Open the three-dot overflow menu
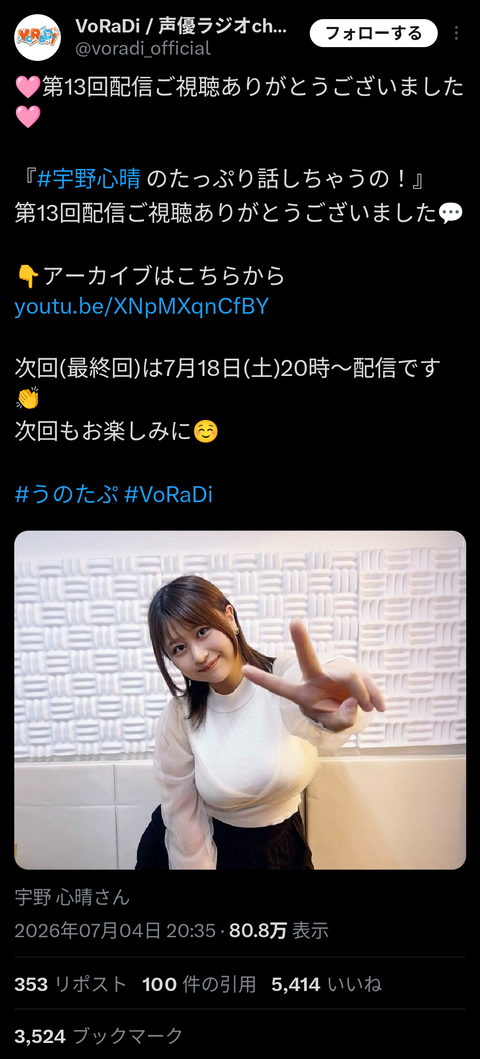This screenshot has width=480, height=1059. click(x=457, y=33)
